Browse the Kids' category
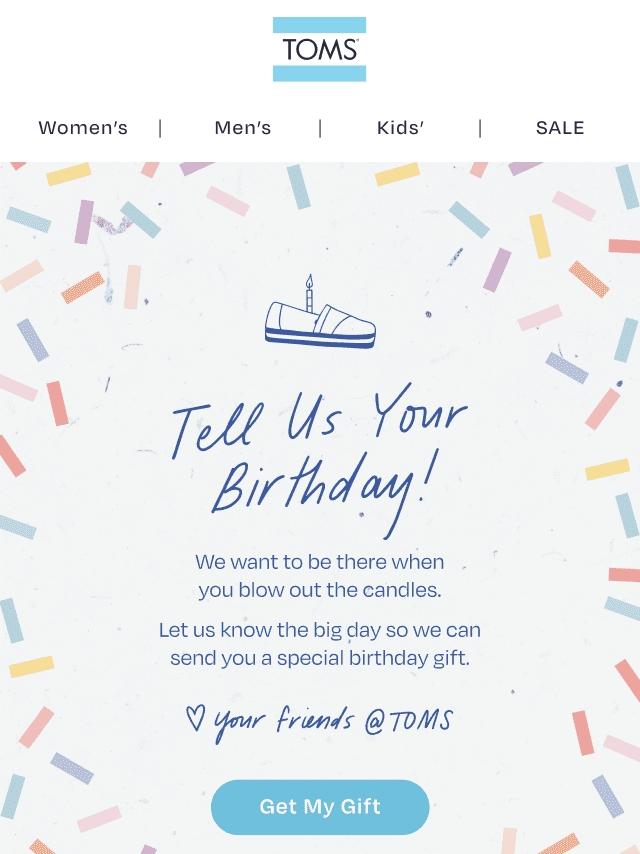The width and height of the screenshot is (640, 854). coord(400,128)
